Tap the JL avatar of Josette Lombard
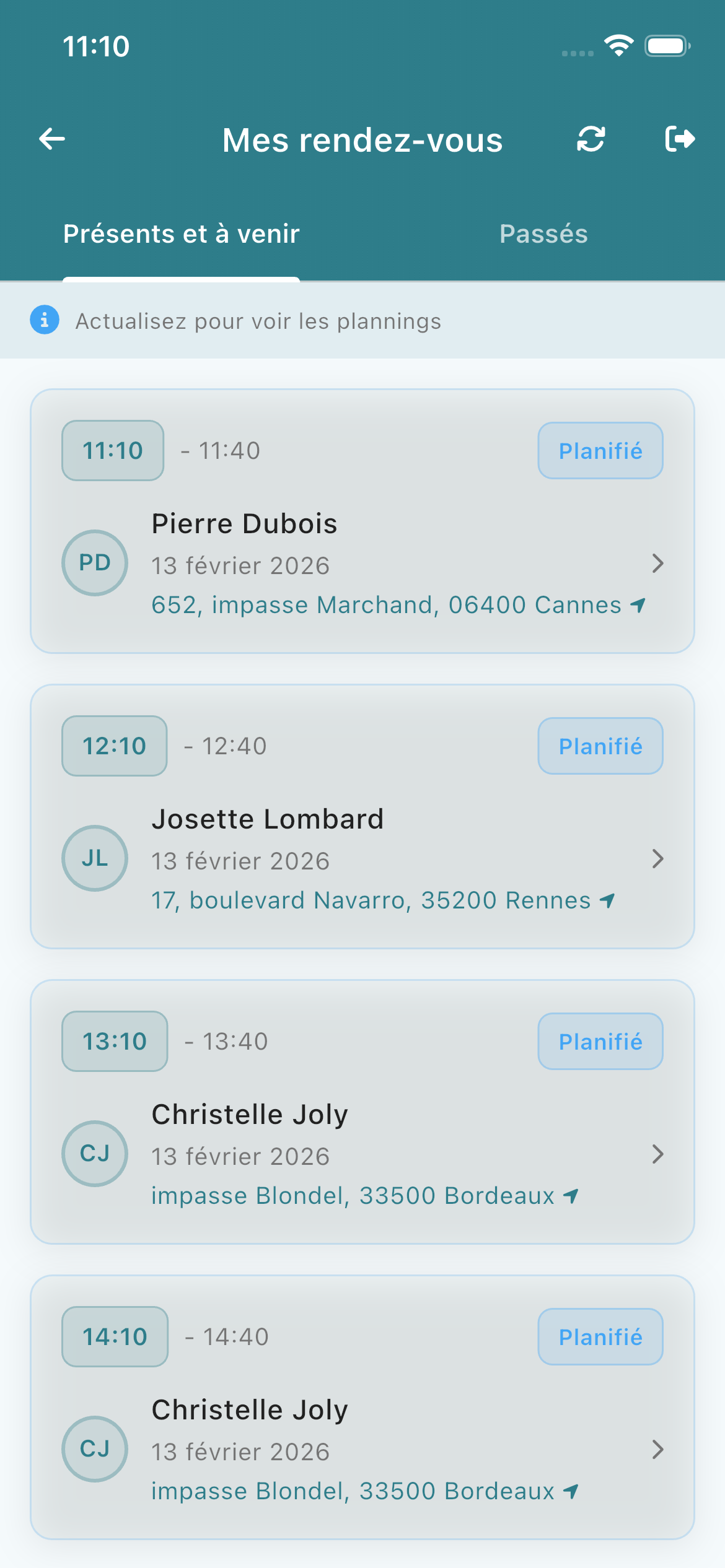This screenshot has height=1568, width=725. click(x=94, y=859)
